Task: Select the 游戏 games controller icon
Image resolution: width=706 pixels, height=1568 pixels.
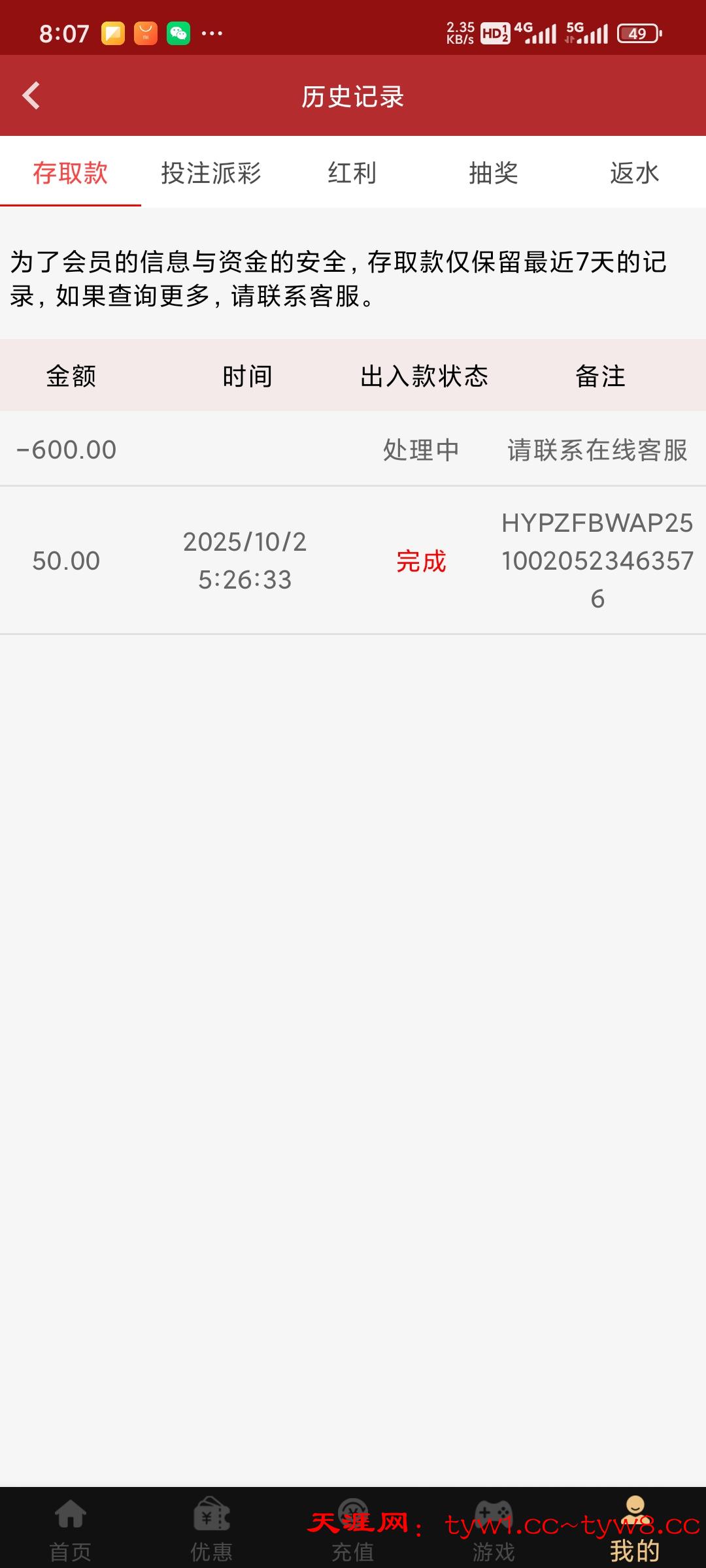Action: (x=495, y=1509)
